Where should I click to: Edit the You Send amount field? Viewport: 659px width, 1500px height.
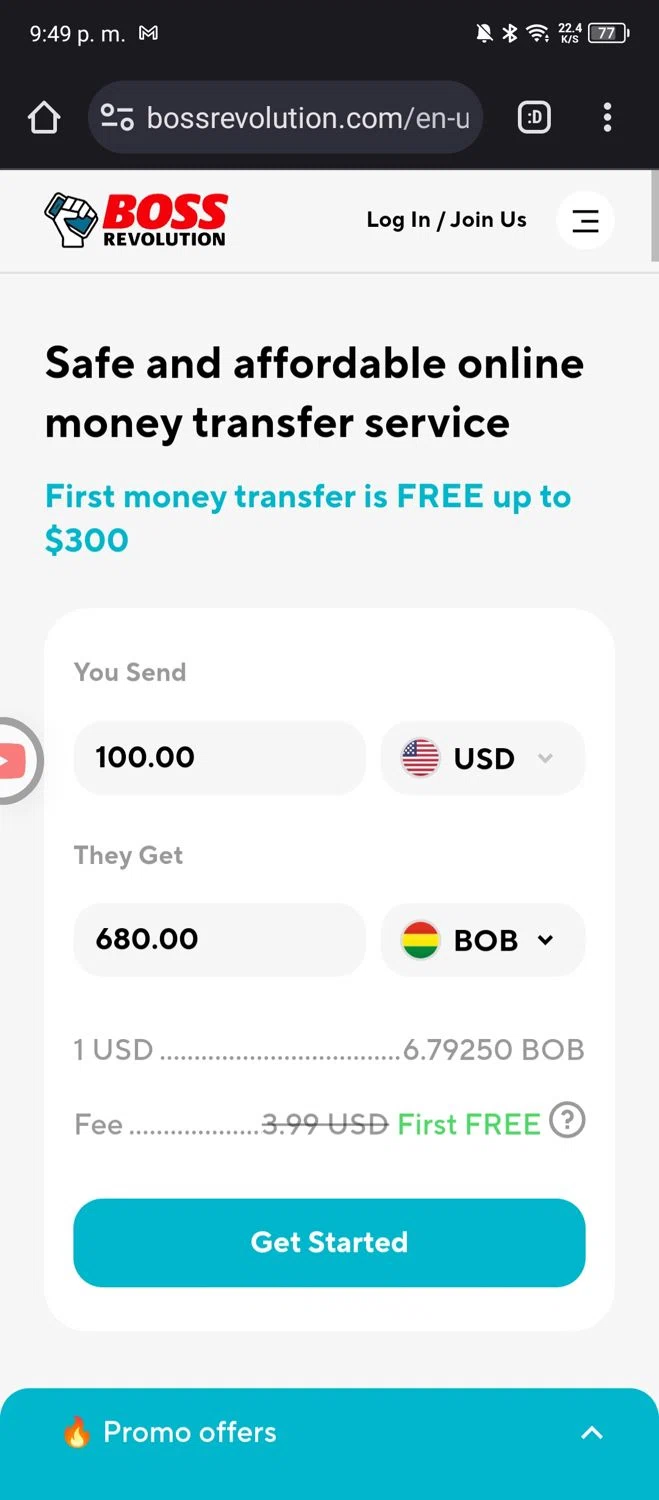219,758
